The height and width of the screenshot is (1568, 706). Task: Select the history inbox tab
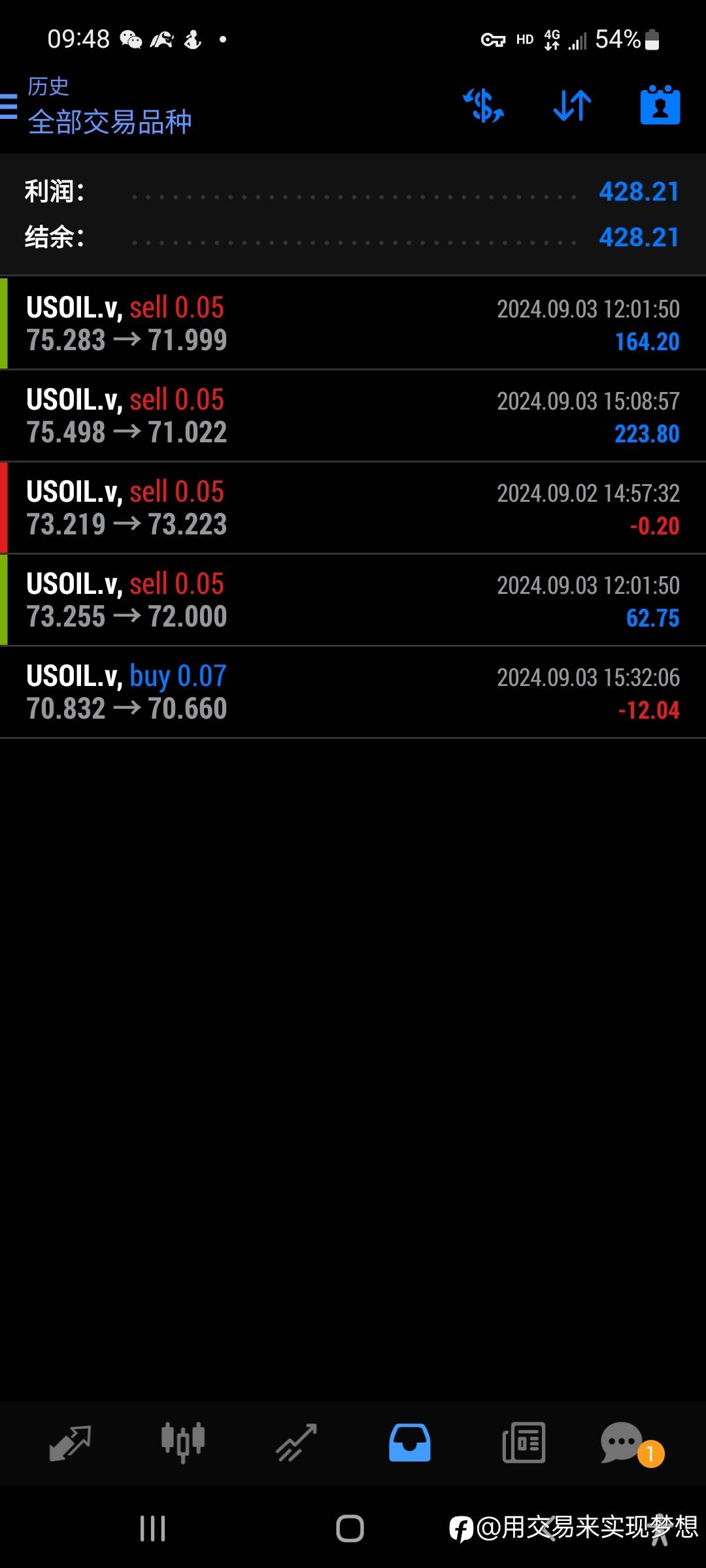[410, 1443]
